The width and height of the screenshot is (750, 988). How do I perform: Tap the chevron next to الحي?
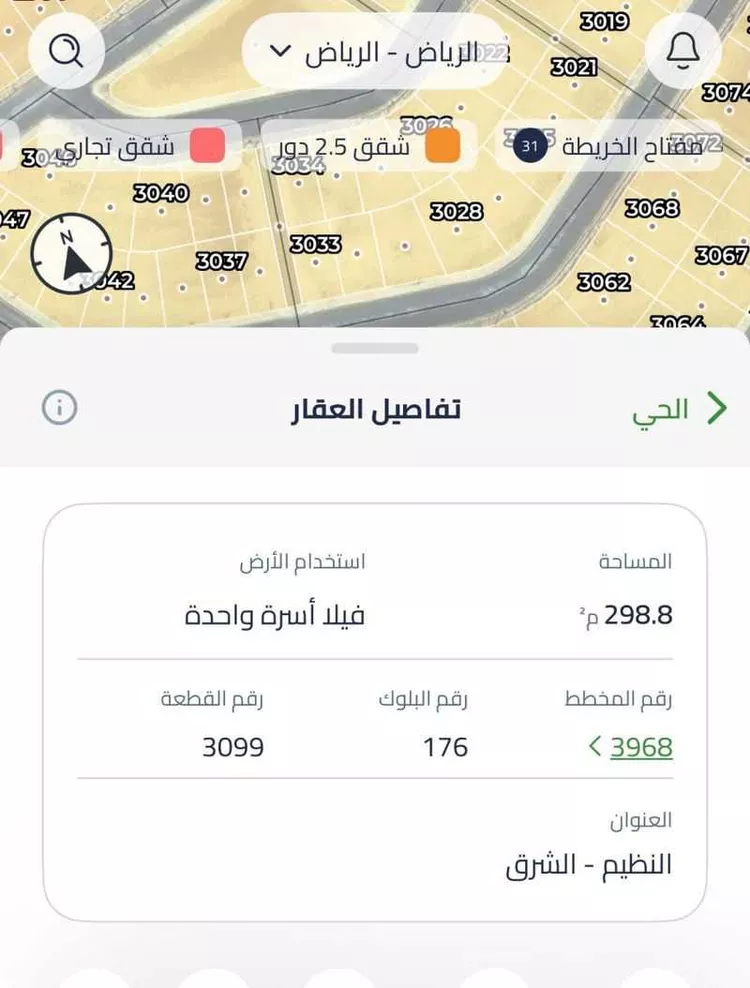(x=718, y=408)
